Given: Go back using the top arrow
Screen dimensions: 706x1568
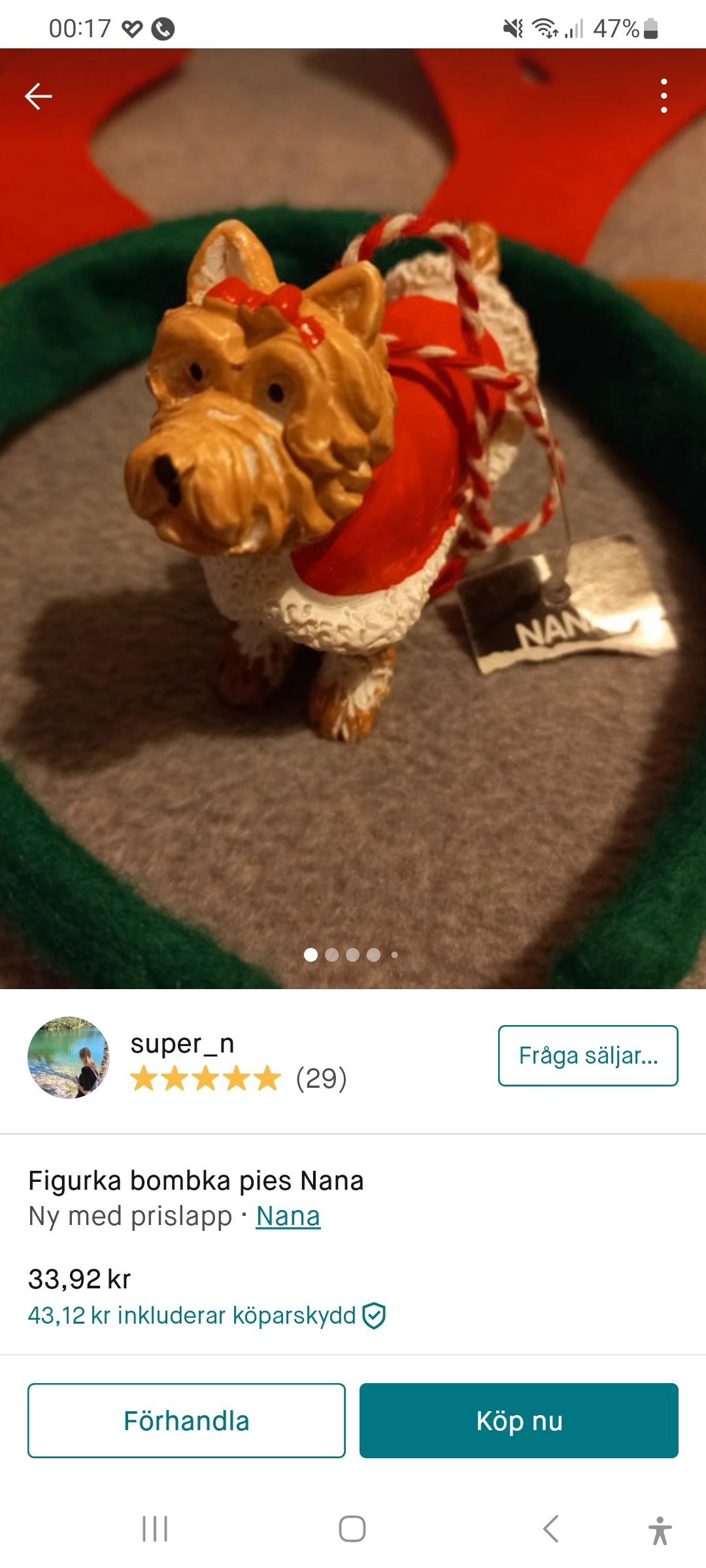Looking at the screenshot, I should pos(38,97).
